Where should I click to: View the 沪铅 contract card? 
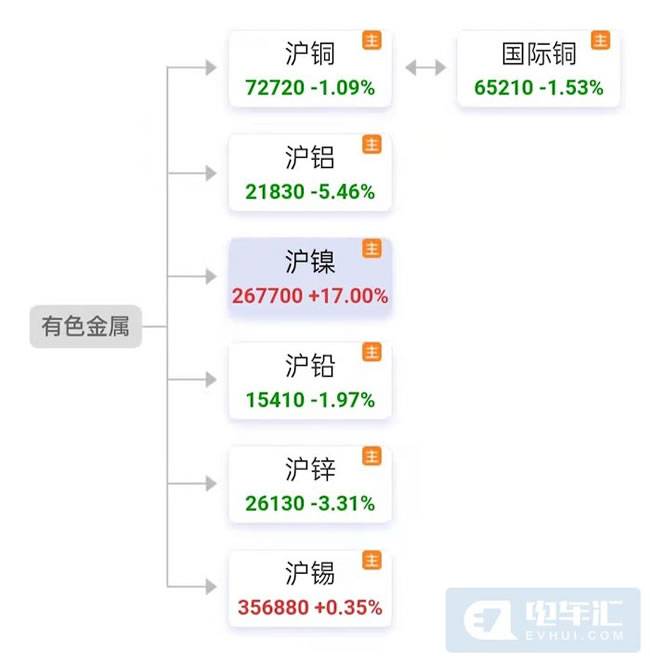pyautogui.click(x=310, y=381)
